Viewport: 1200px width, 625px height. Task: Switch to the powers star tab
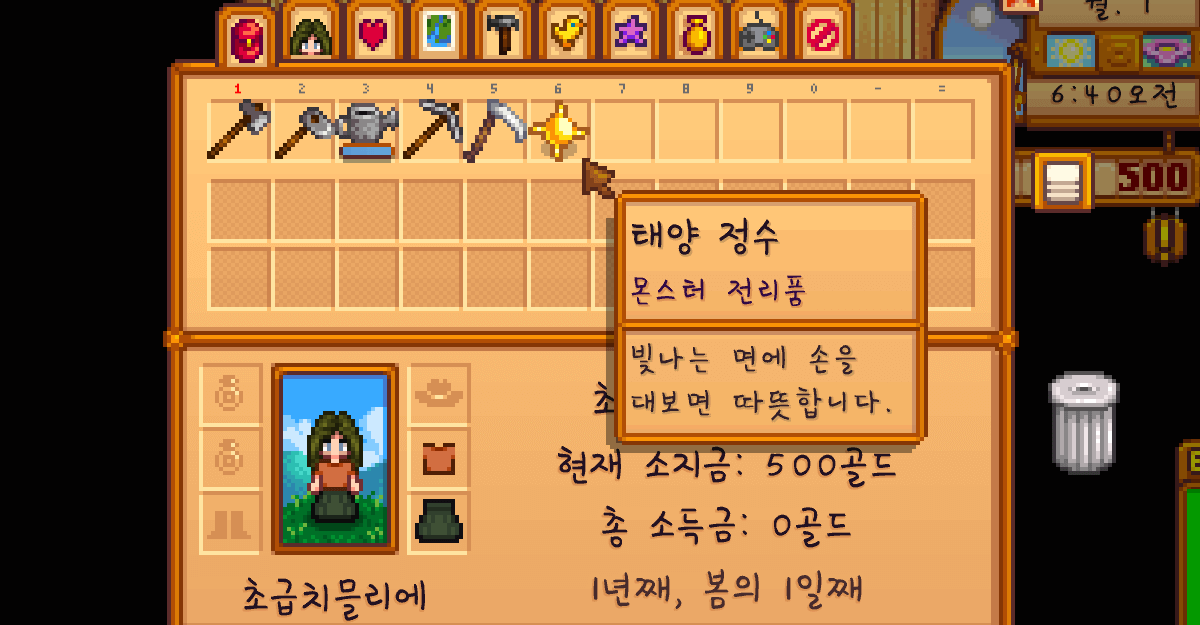click(x=630, y=37)
